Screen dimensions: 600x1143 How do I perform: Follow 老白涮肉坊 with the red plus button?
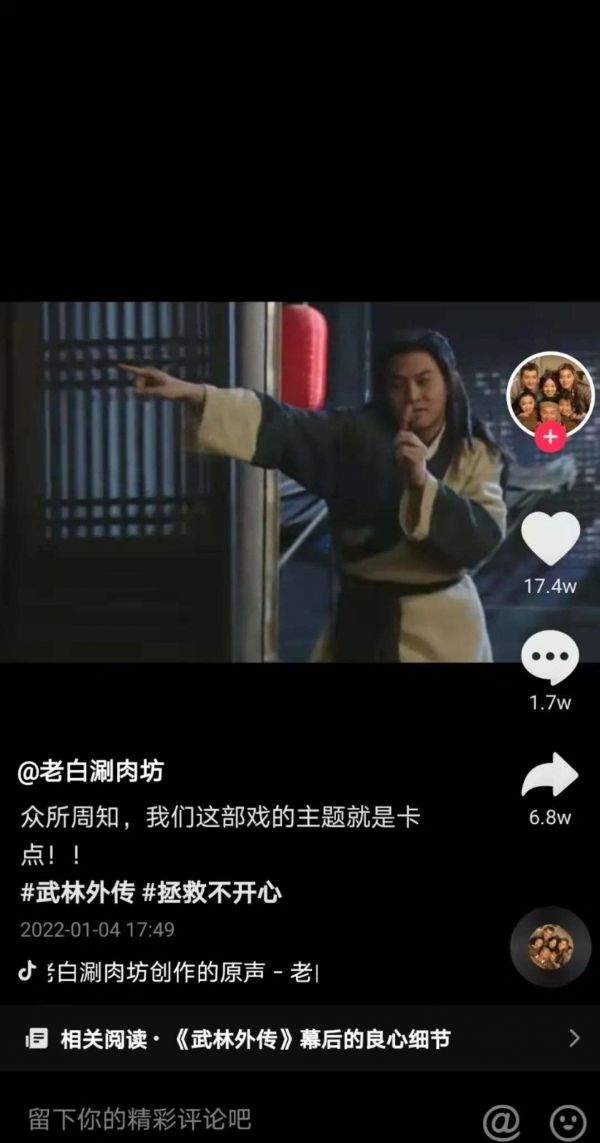(x=550, y=437)
